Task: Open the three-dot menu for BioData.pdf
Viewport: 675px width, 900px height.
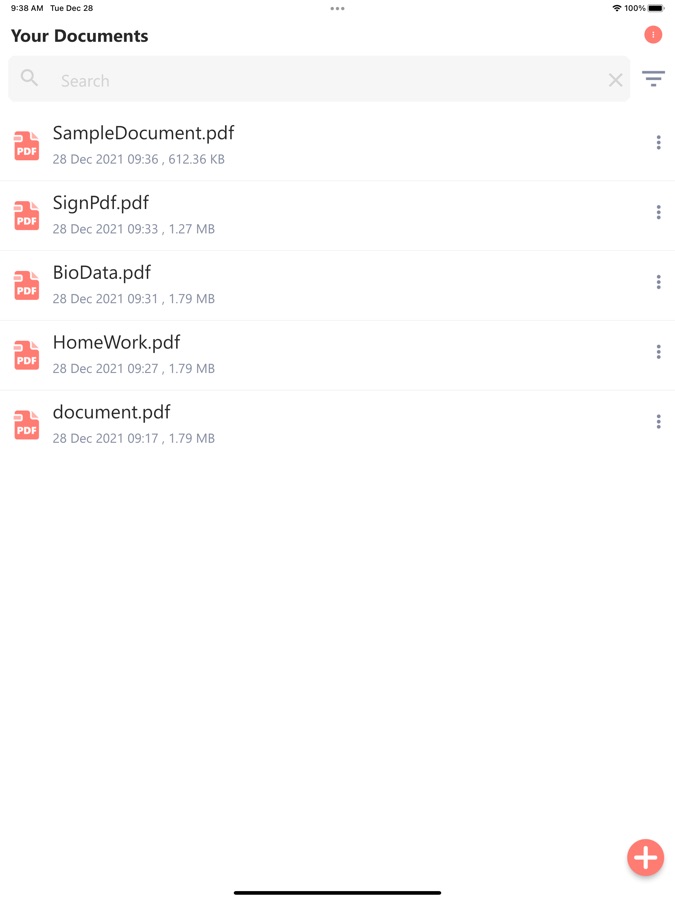Action: point(658,282)
